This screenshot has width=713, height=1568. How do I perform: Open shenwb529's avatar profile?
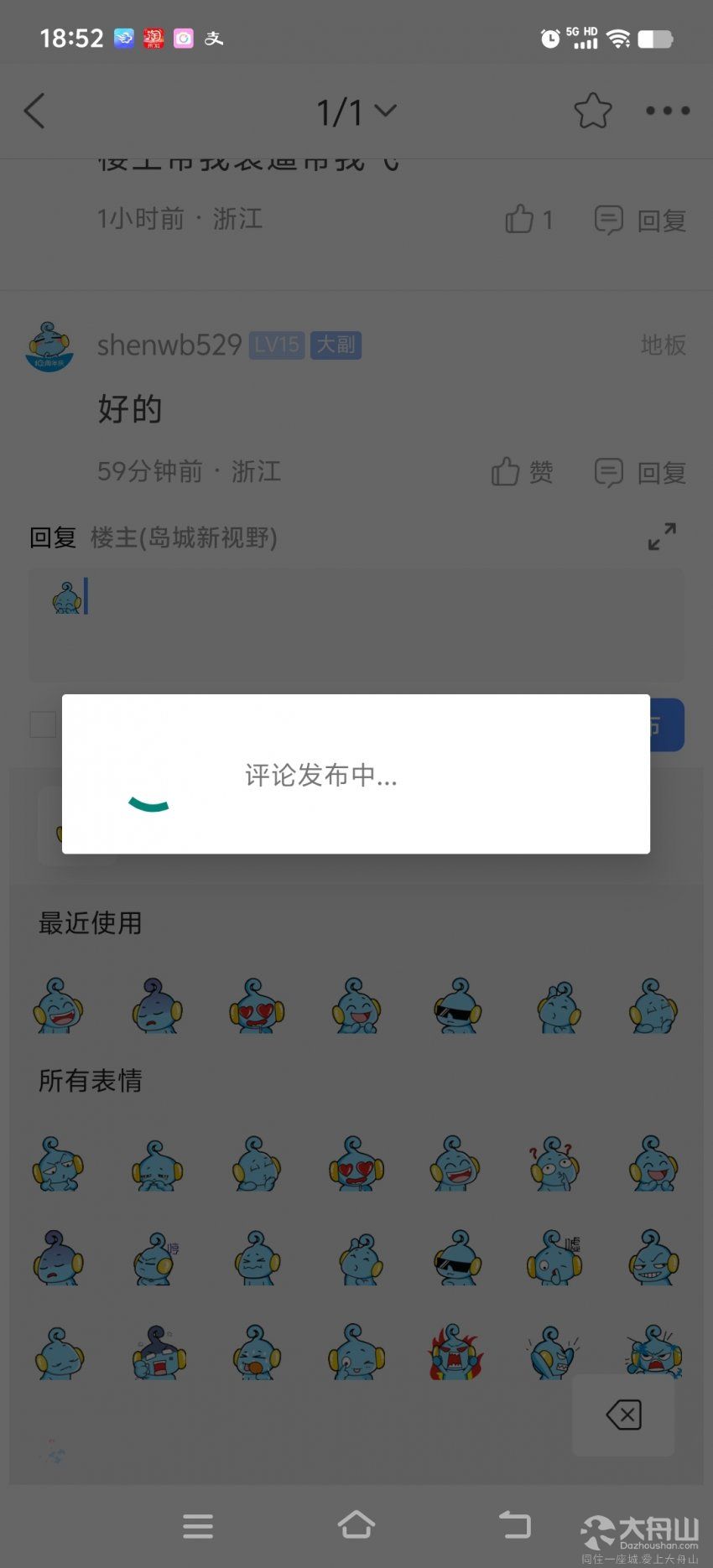49,346
